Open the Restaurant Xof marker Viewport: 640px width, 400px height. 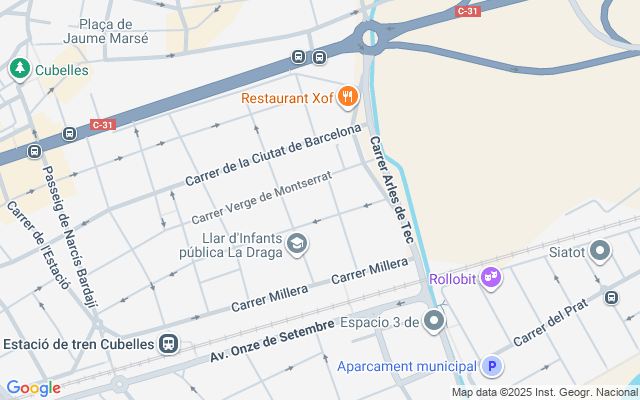point(347,97)
